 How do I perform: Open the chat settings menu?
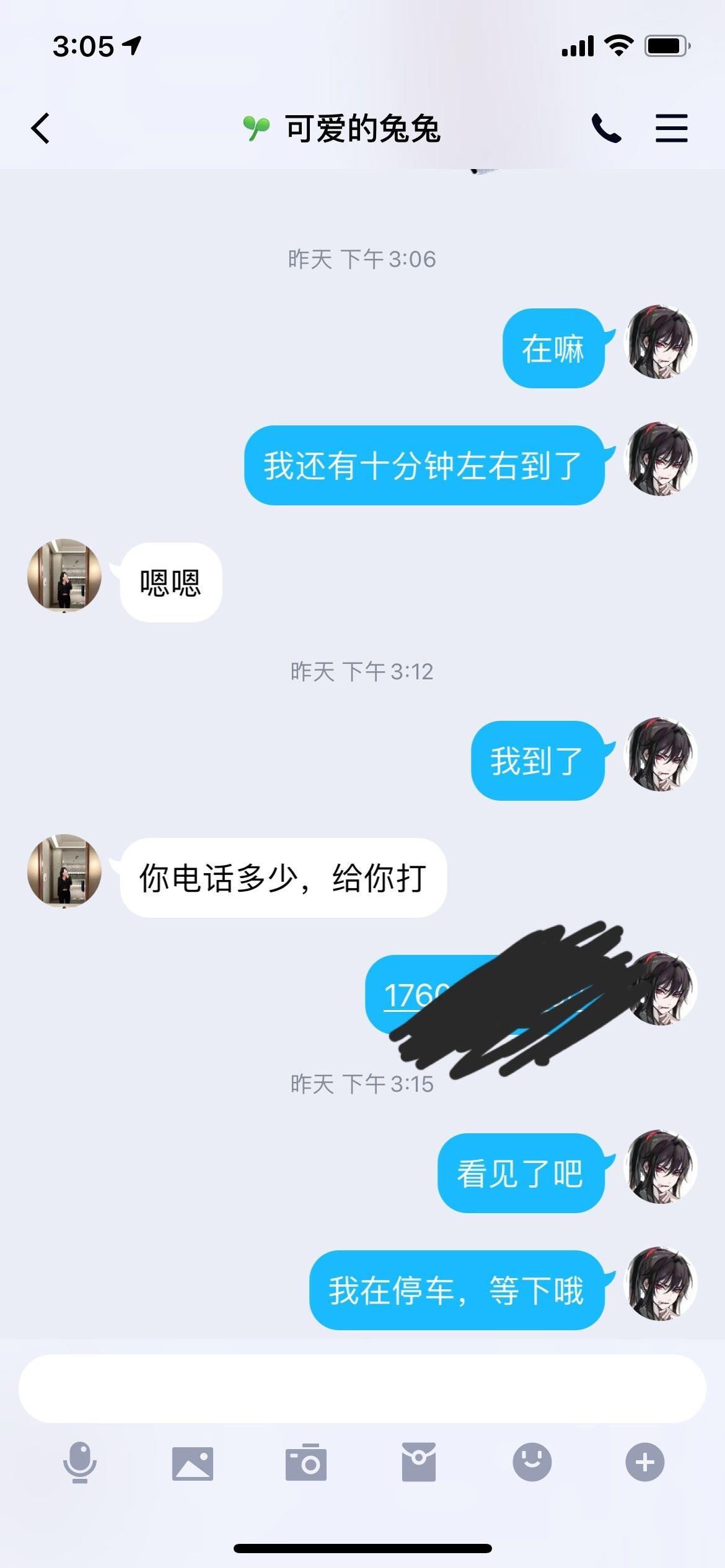point(672,129)
